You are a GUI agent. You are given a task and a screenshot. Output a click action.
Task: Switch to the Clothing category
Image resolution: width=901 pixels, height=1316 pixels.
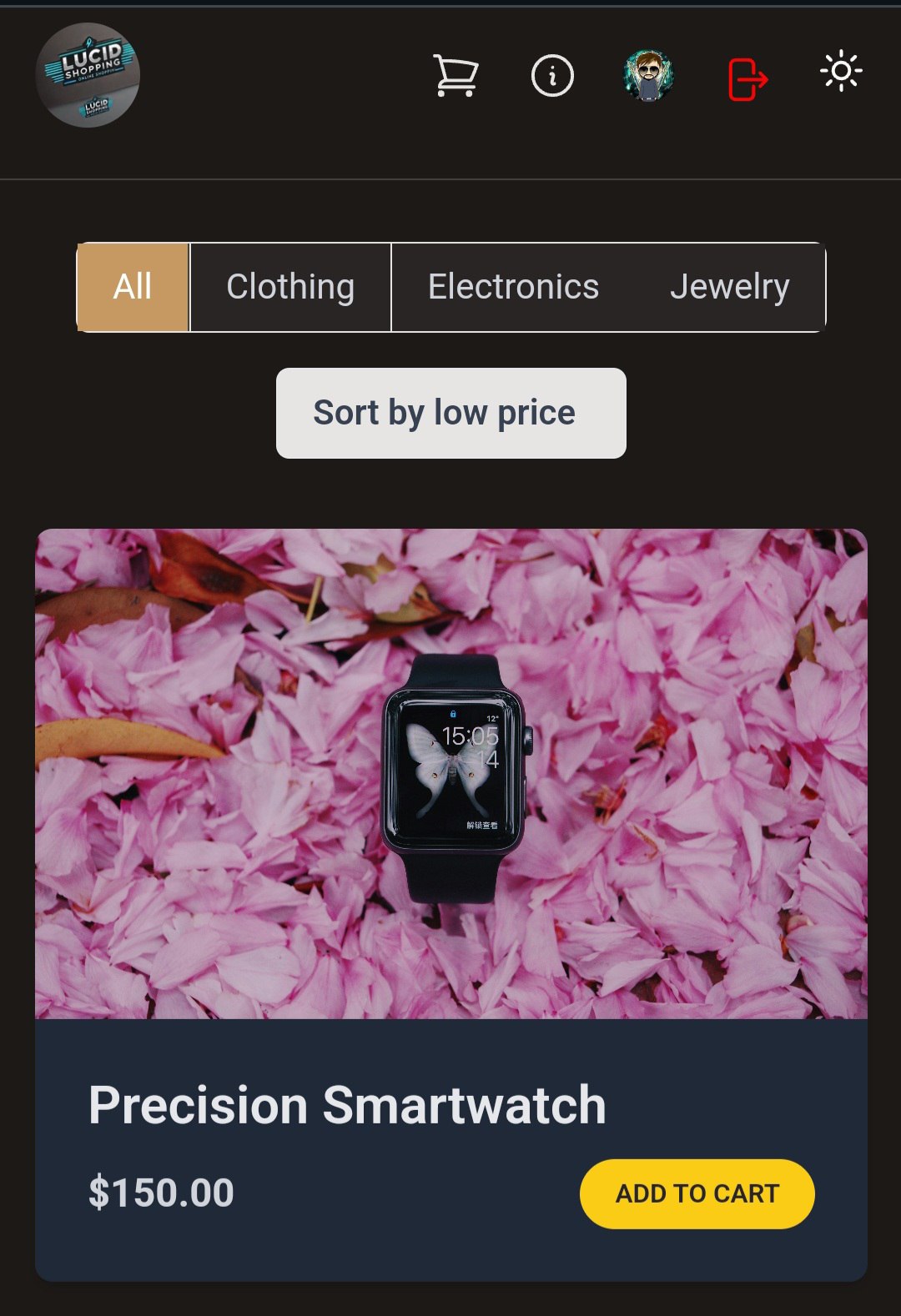coord(290,287)
